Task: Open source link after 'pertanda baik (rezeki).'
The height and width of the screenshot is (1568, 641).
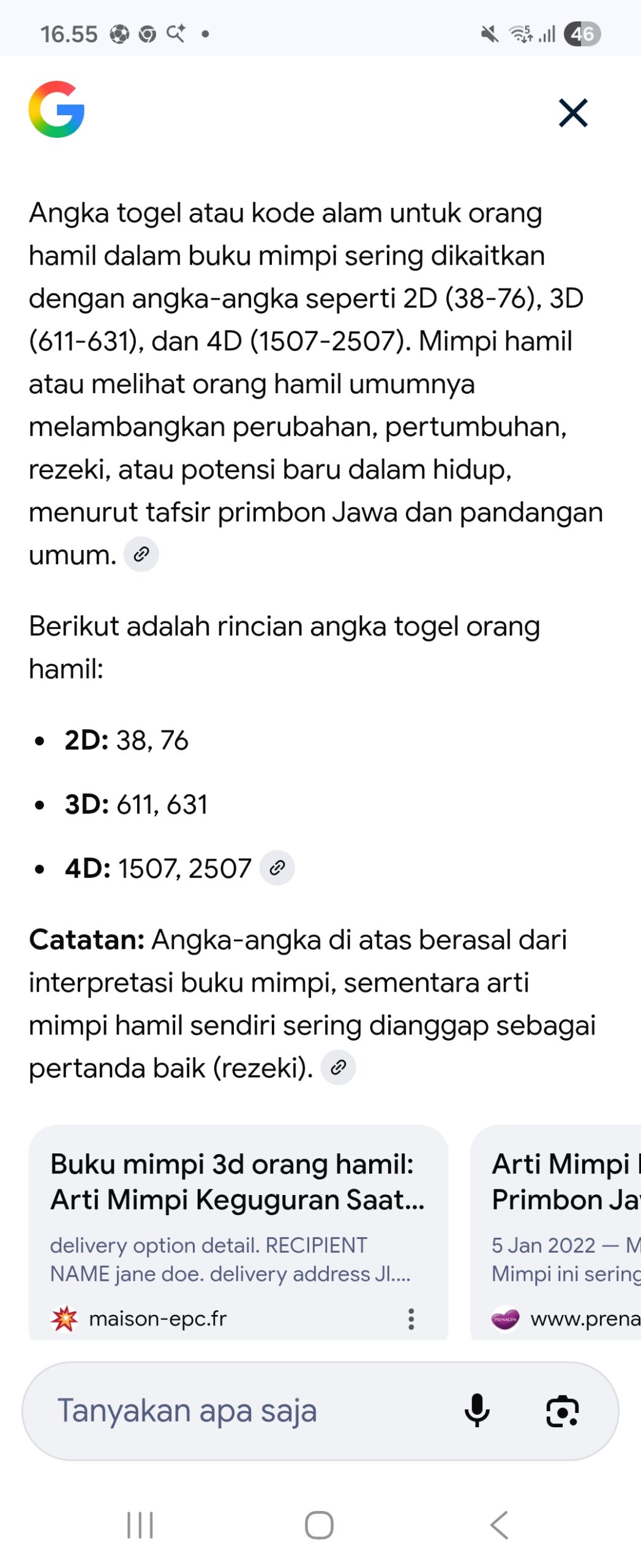Action: click(338, 1067)
